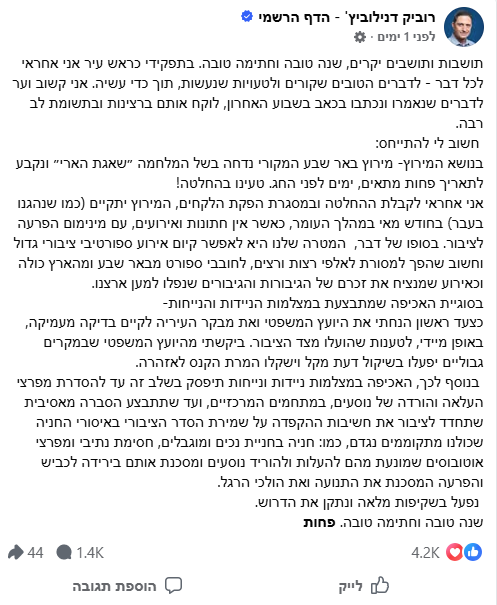Open the 1.4K comments
Screen dimensions: 497x605
80,553
